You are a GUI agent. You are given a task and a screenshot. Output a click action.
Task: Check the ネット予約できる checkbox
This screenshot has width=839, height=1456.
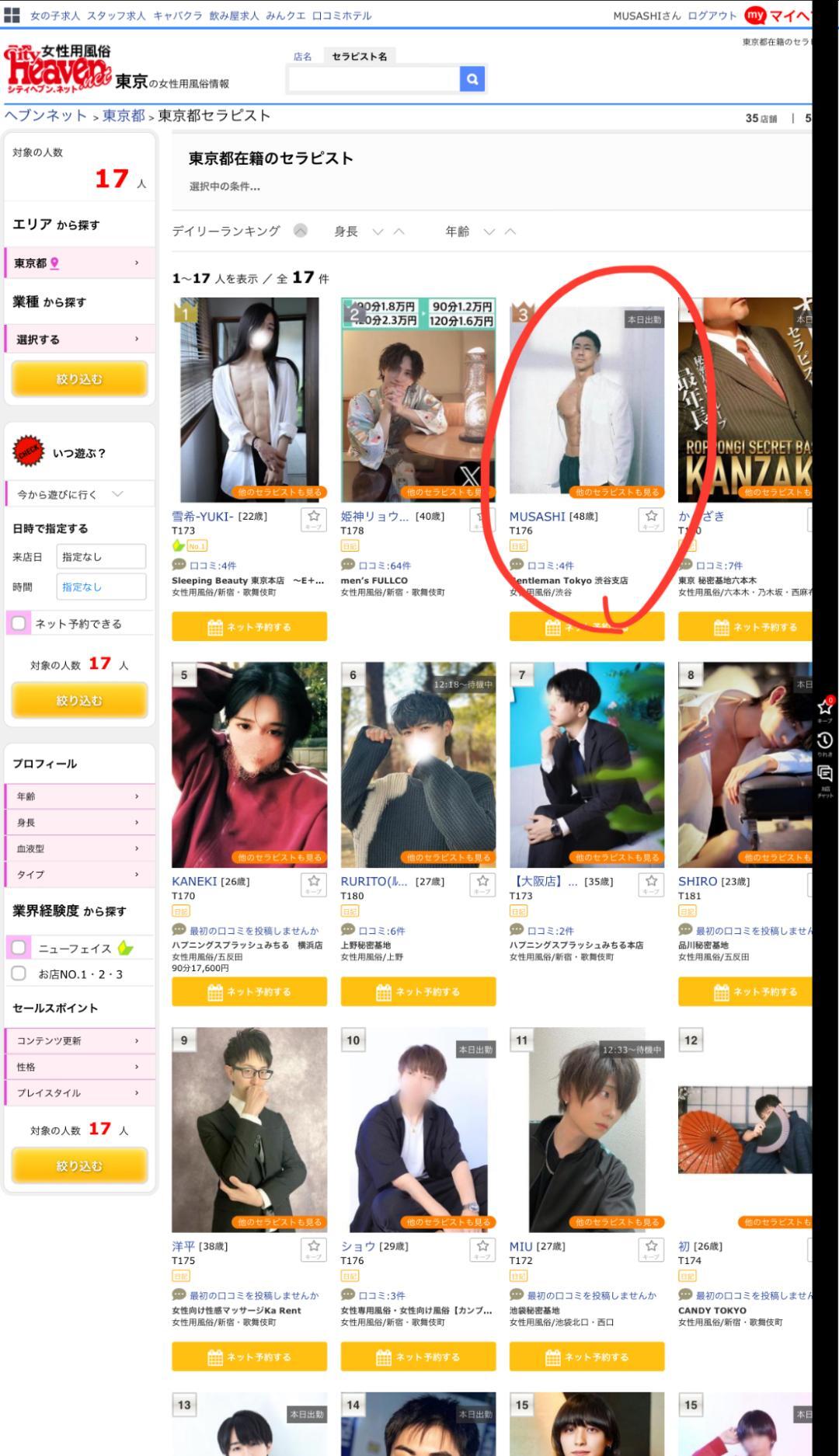19,623
